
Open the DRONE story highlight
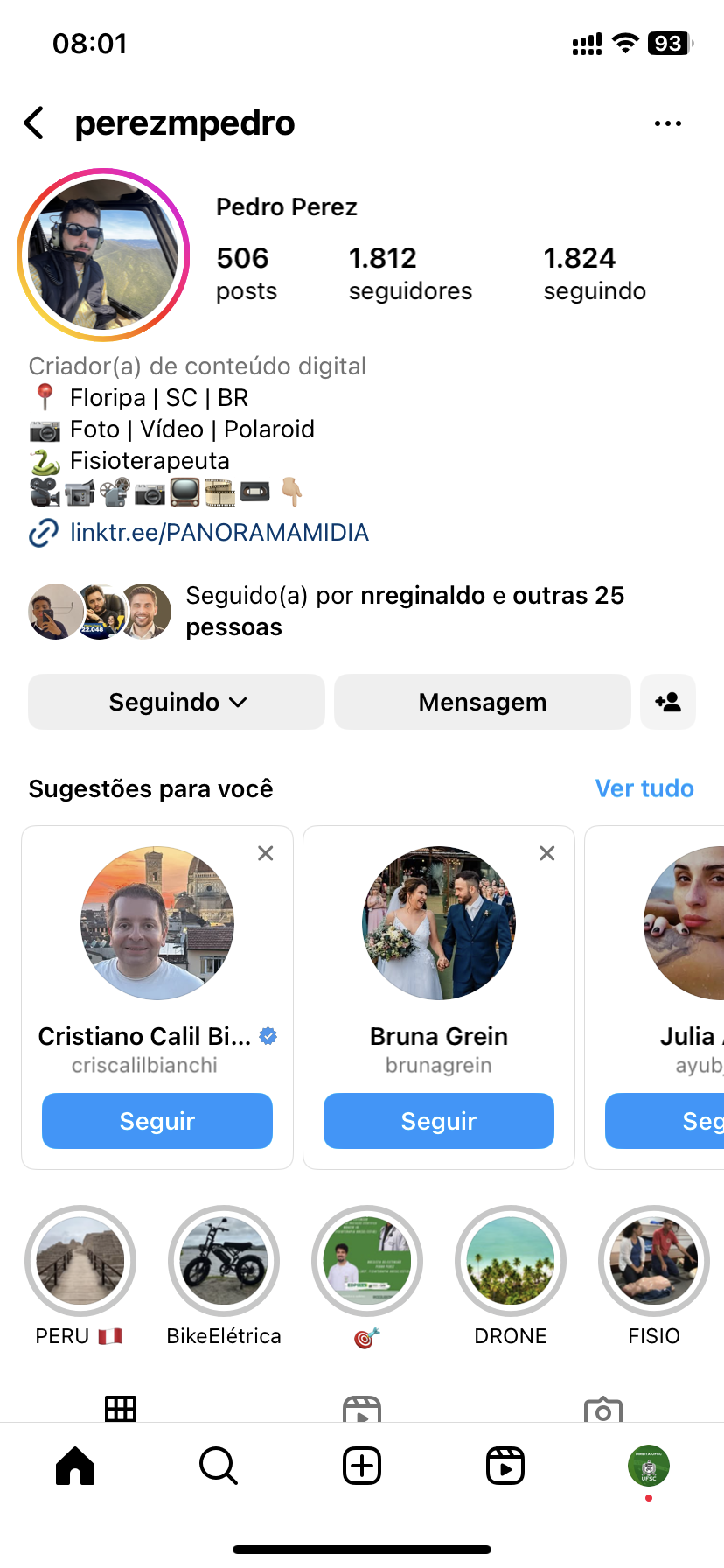coord(511,1261)
